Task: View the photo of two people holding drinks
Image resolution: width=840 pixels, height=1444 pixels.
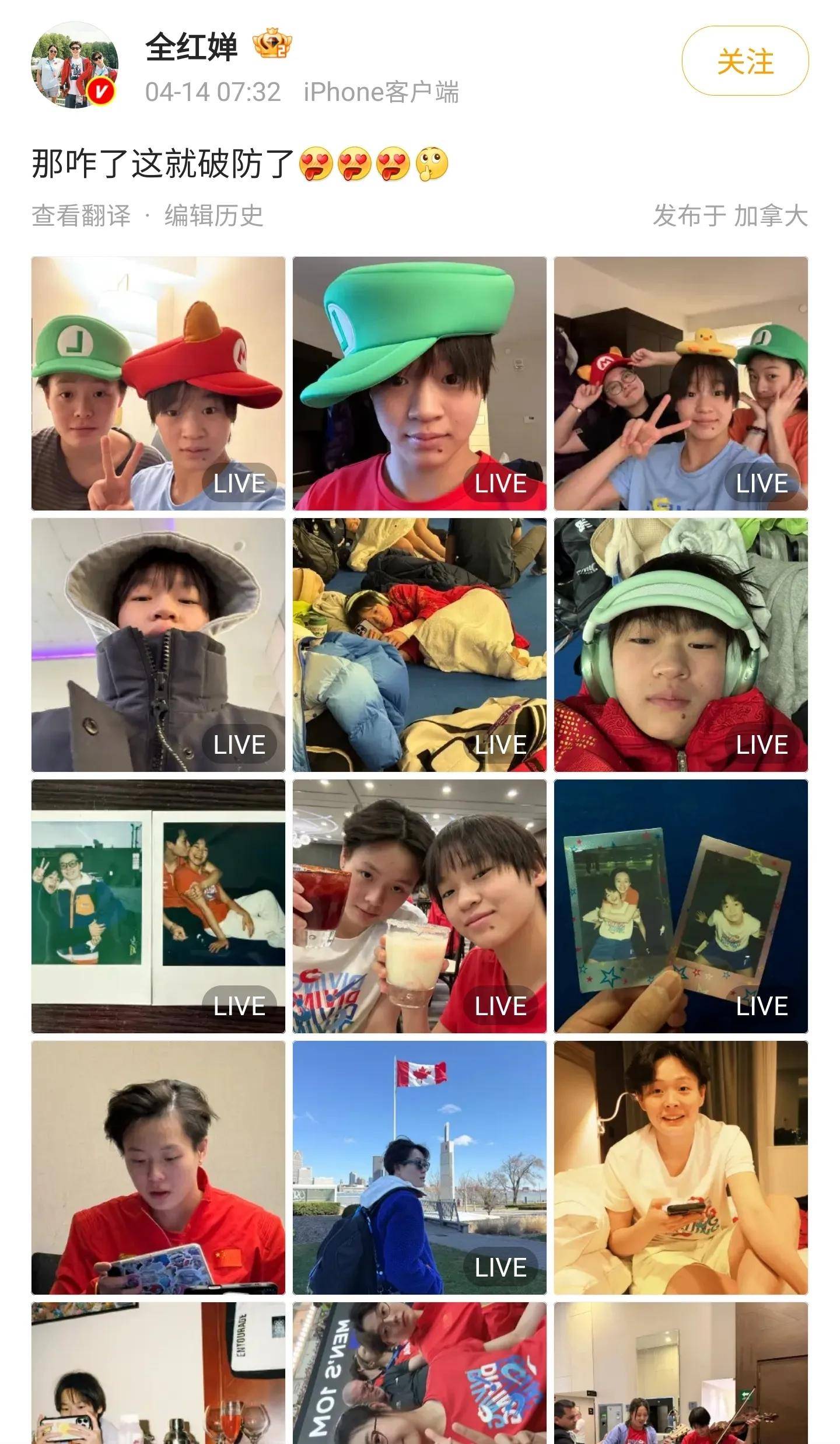Action: click(419, 906)
